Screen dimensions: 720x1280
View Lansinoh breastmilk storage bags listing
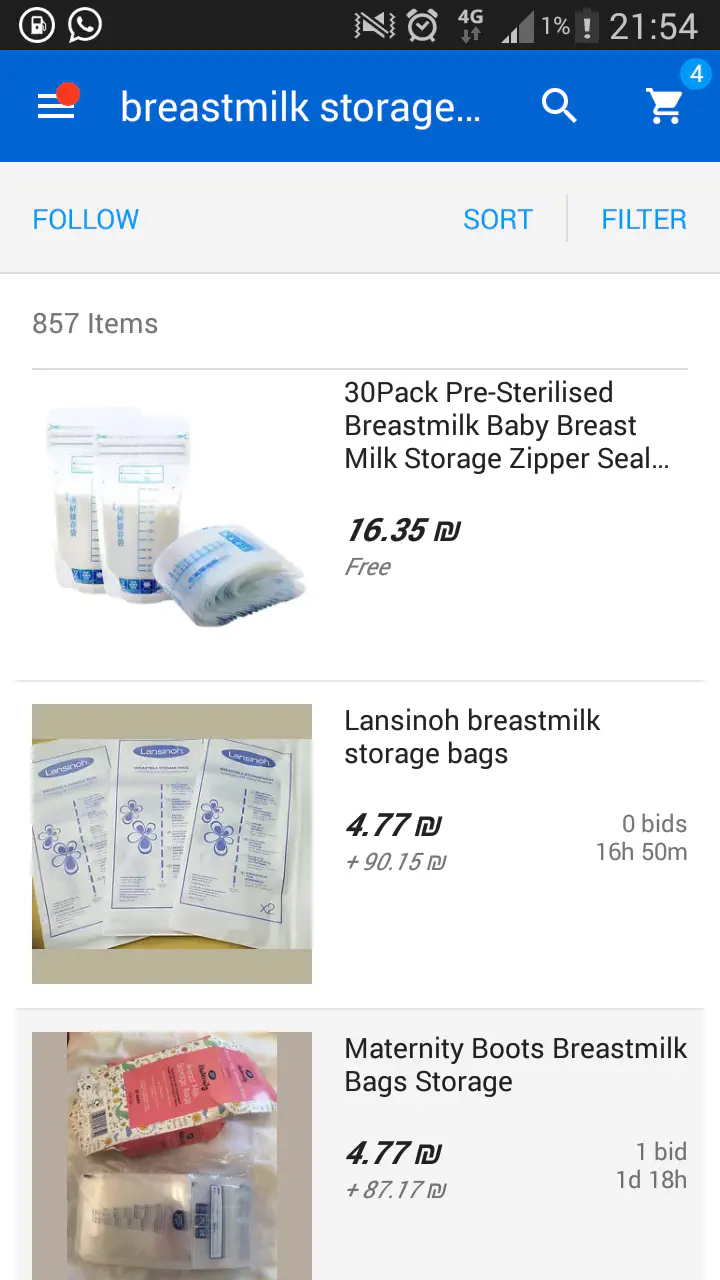point(472,737)
